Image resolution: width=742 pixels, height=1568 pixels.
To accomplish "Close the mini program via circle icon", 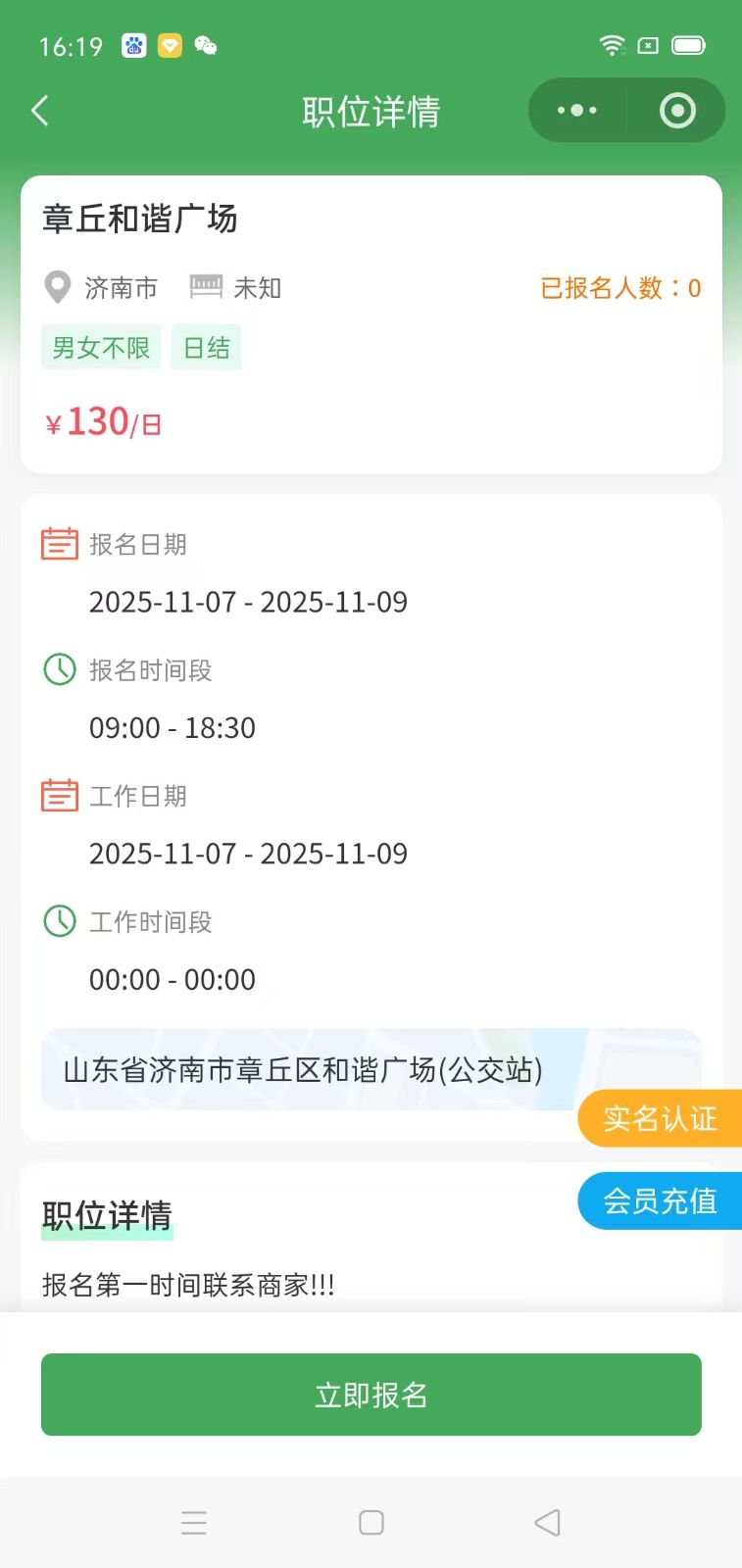I will click(x=677, y=111).
